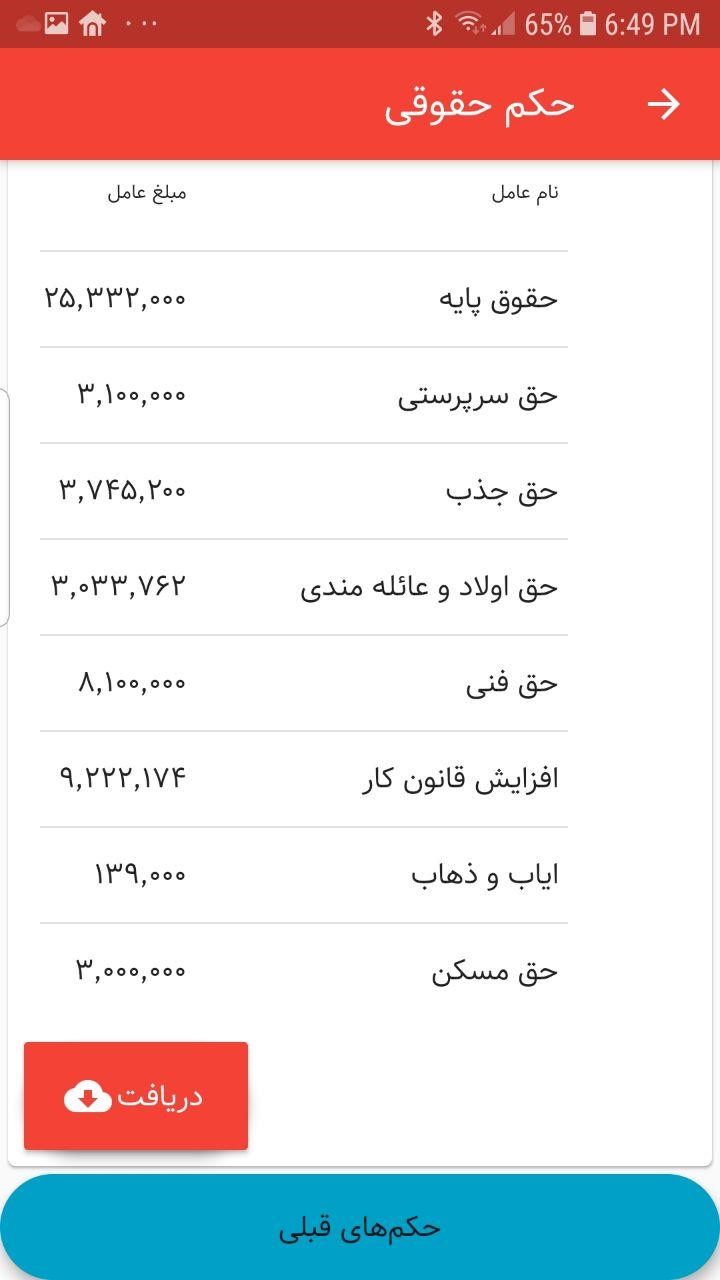Tap the download cloud icon on دریافت button
The height and width of the screenshot is (1280, 720).
(89, 1097)
